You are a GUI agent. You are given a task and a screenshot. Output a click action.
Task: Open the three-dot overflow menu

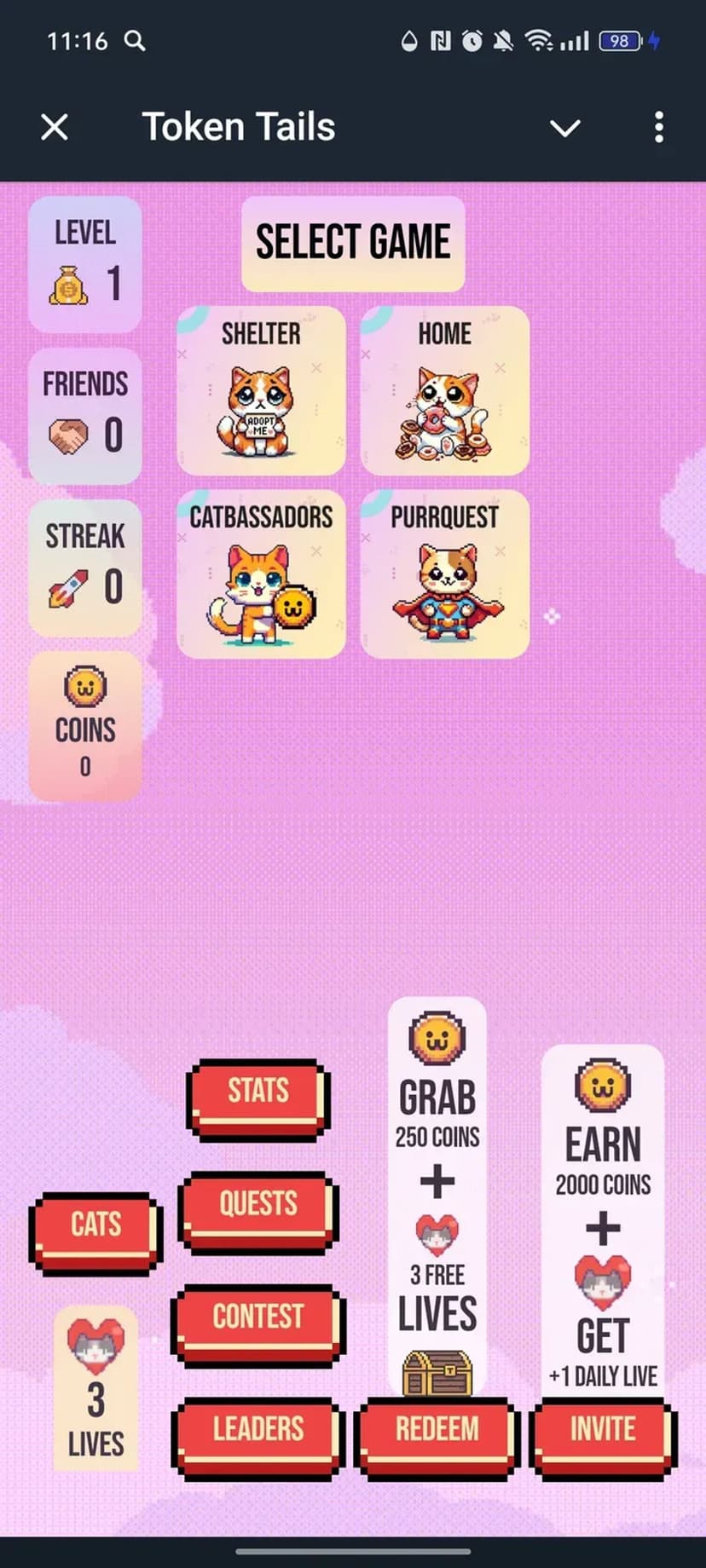pyautogui.click(x=658, y=128)
